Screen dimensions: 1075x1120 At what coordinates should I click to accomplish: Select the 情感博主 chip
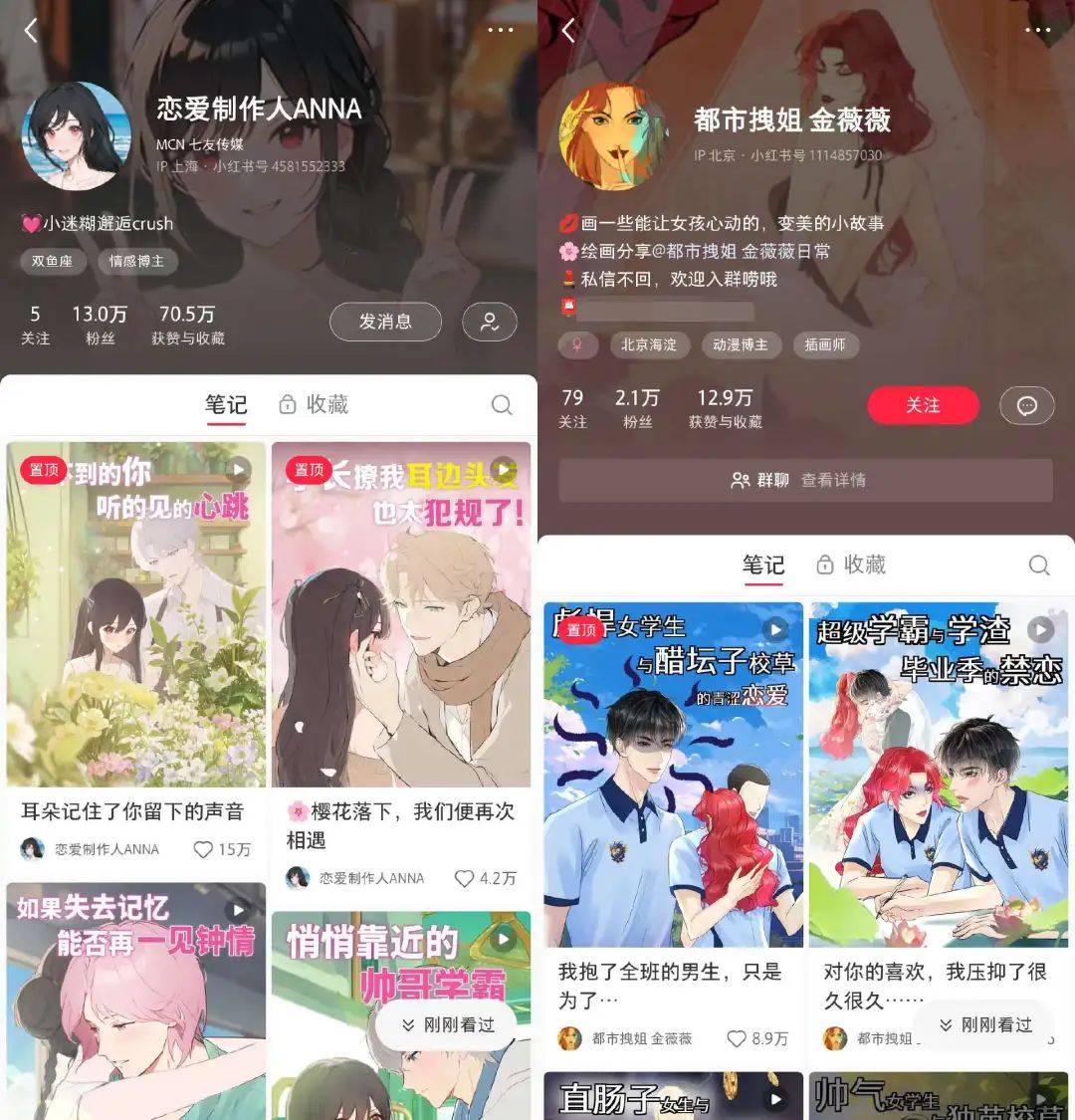[136, 261]
